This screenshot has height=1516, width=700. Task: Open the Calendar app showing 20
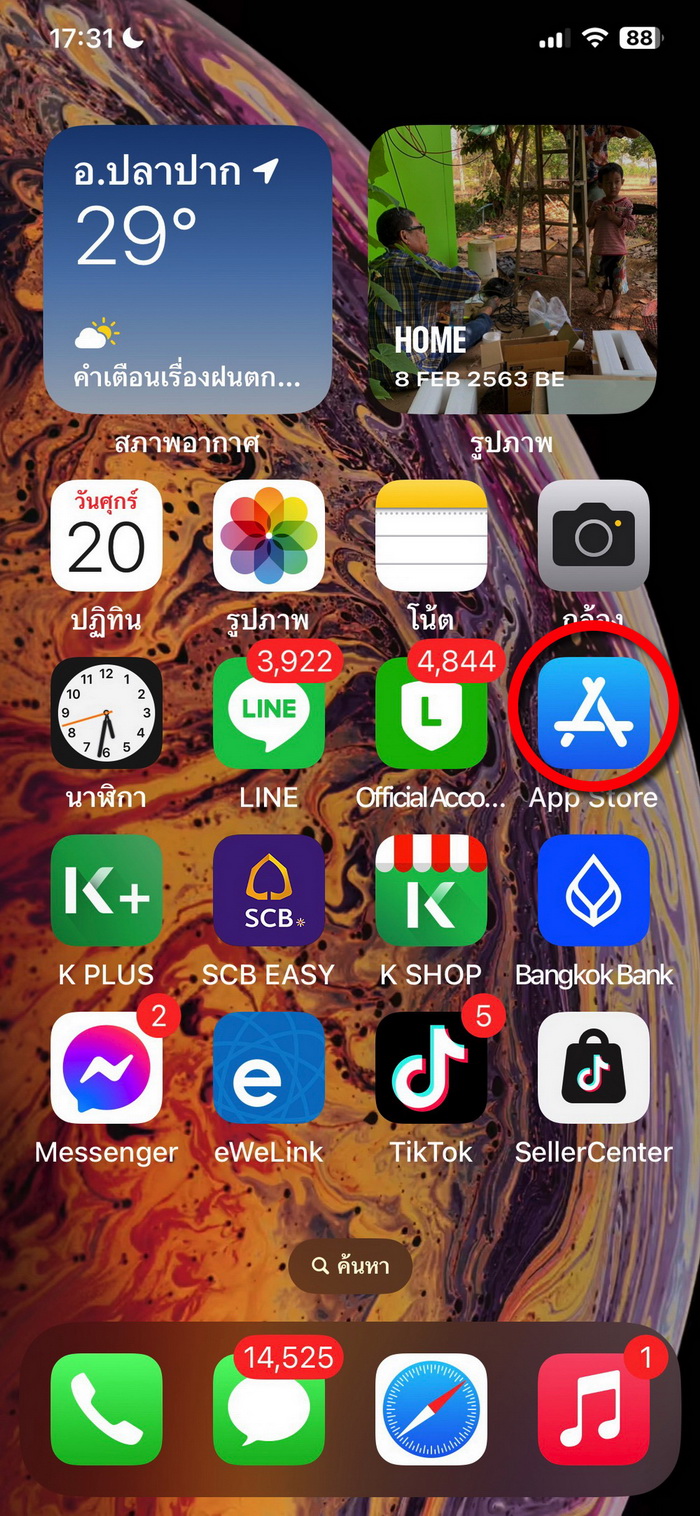[x=106, y=536]
